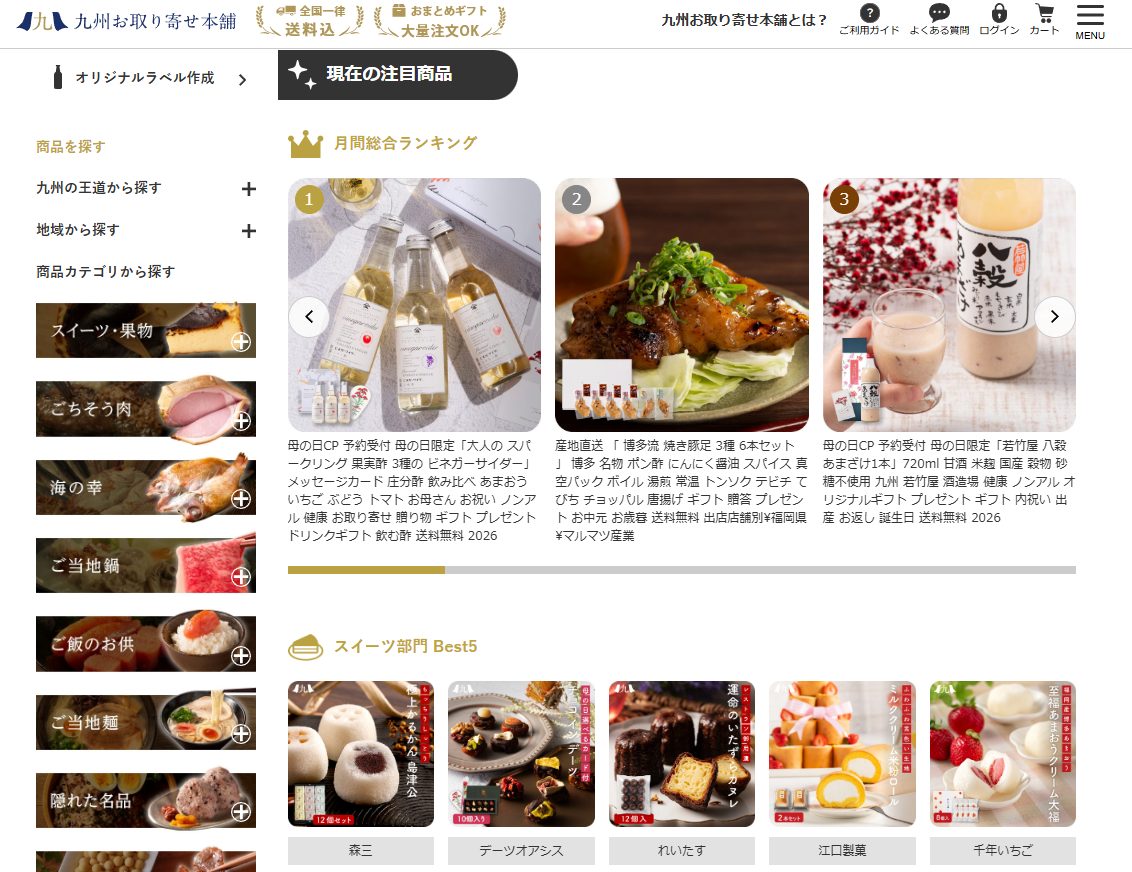Open the スイーツ・果物 category
This screenshot has width=1132, height=872.
pos(146,331)
